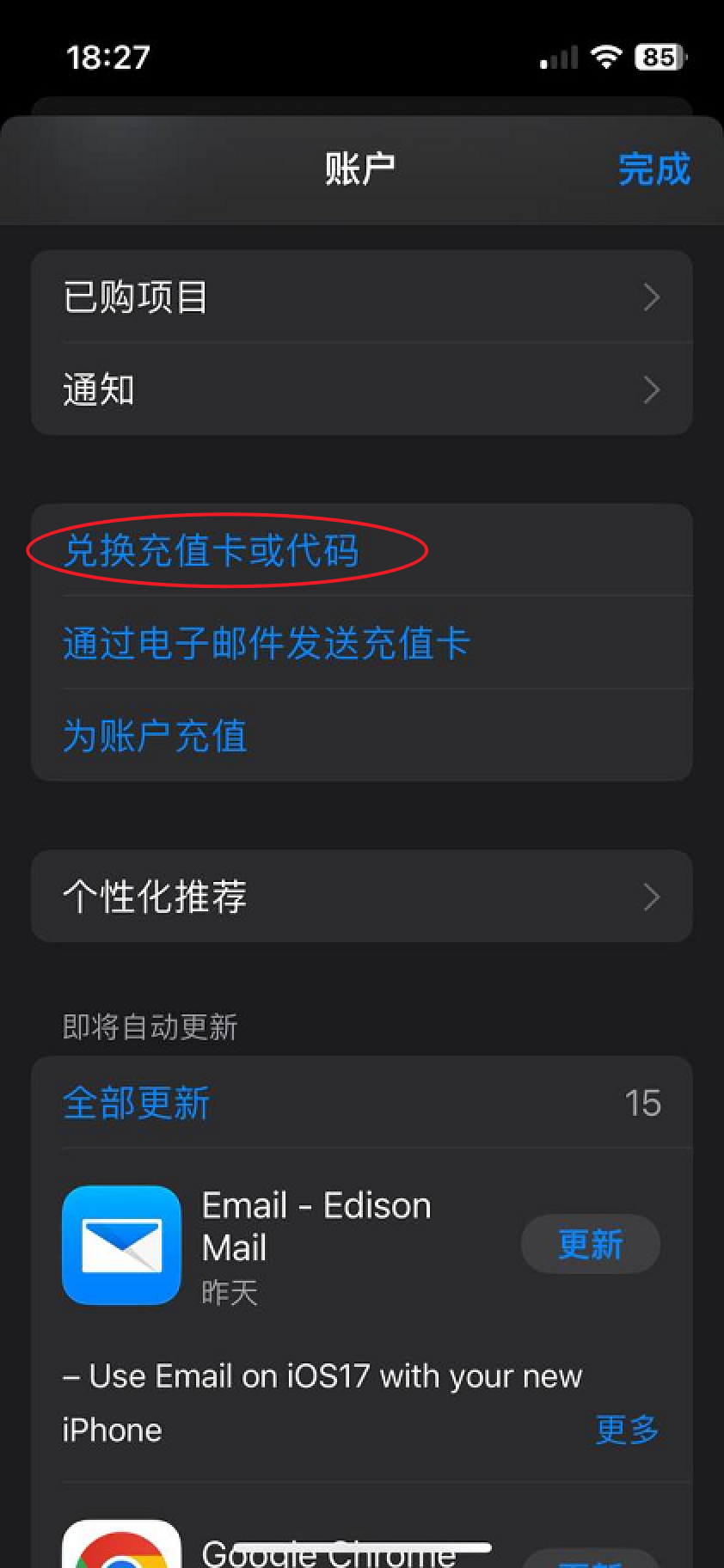Expand Edison Mail notes with 更多
724x1568 pixels.
click(627, 1430)
